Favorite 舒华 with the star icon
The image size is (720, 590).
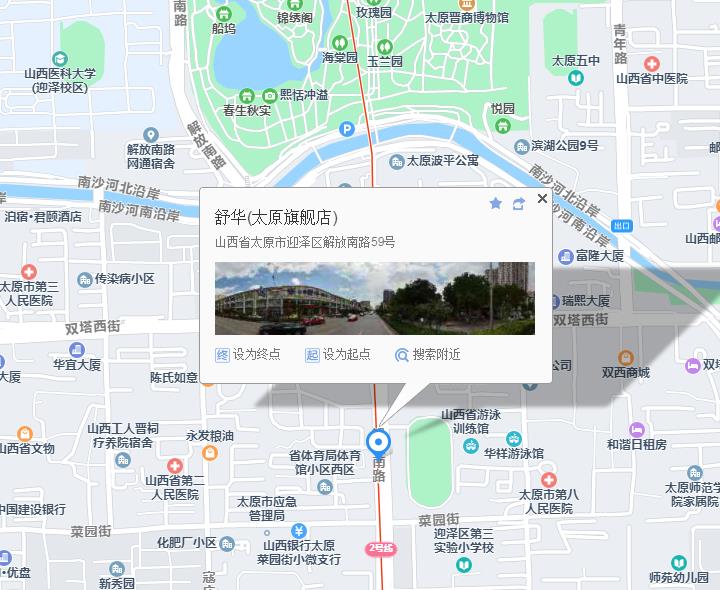(496, 204)
